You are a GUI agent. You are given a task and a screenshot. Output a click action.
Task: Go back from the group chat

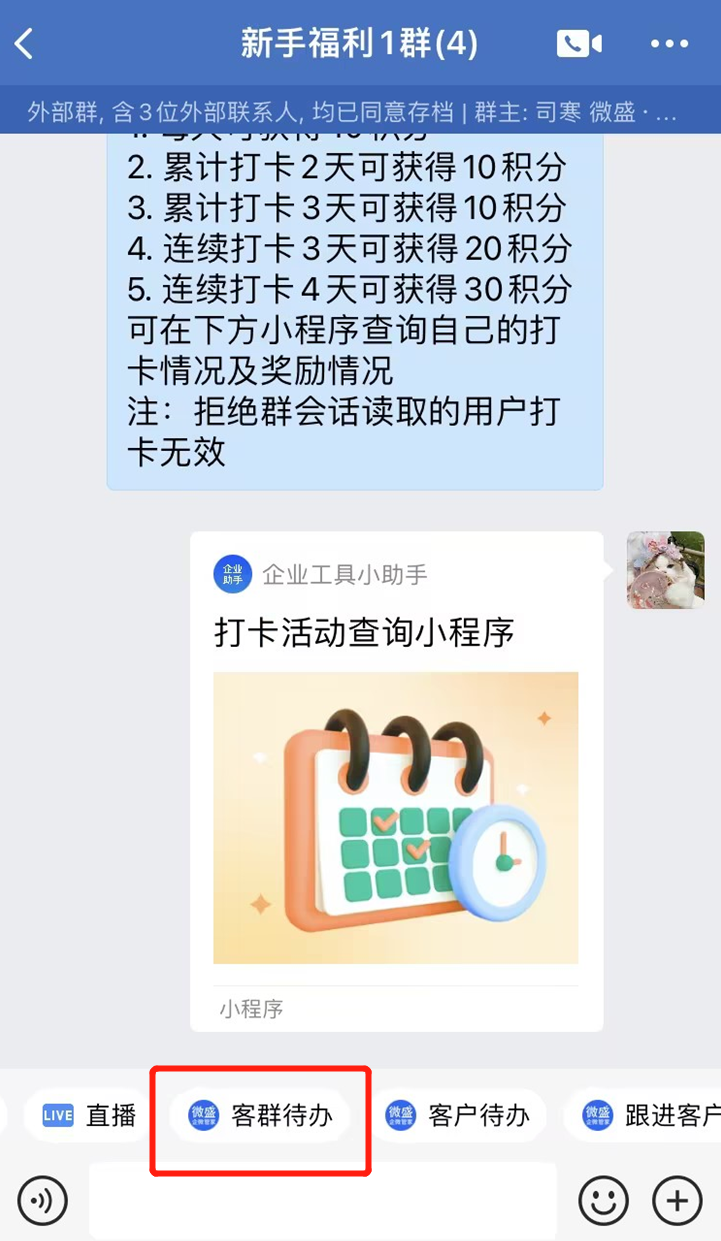pos(26,44)
